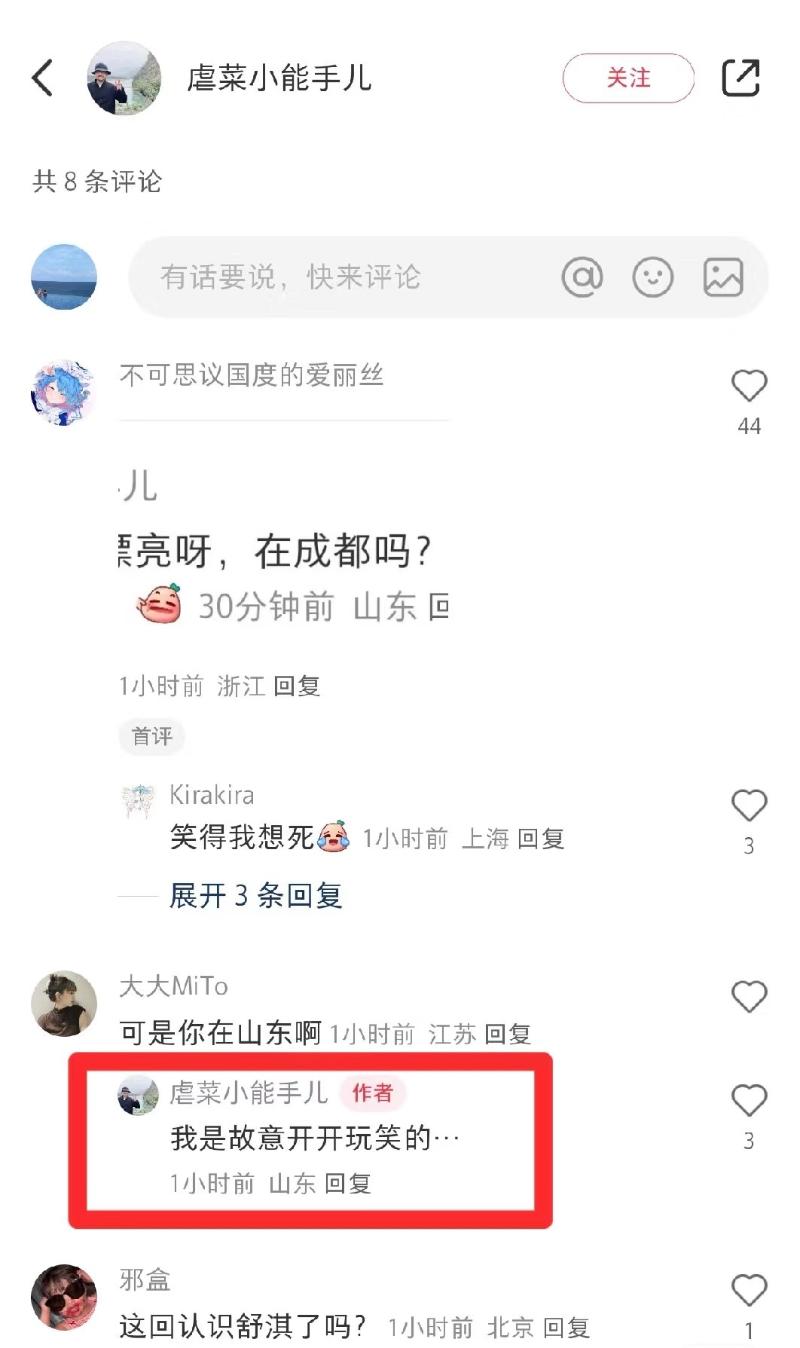Mention someone with the @ icon
The width and height of the screenshot is (800, 1348).
[582, 277]
